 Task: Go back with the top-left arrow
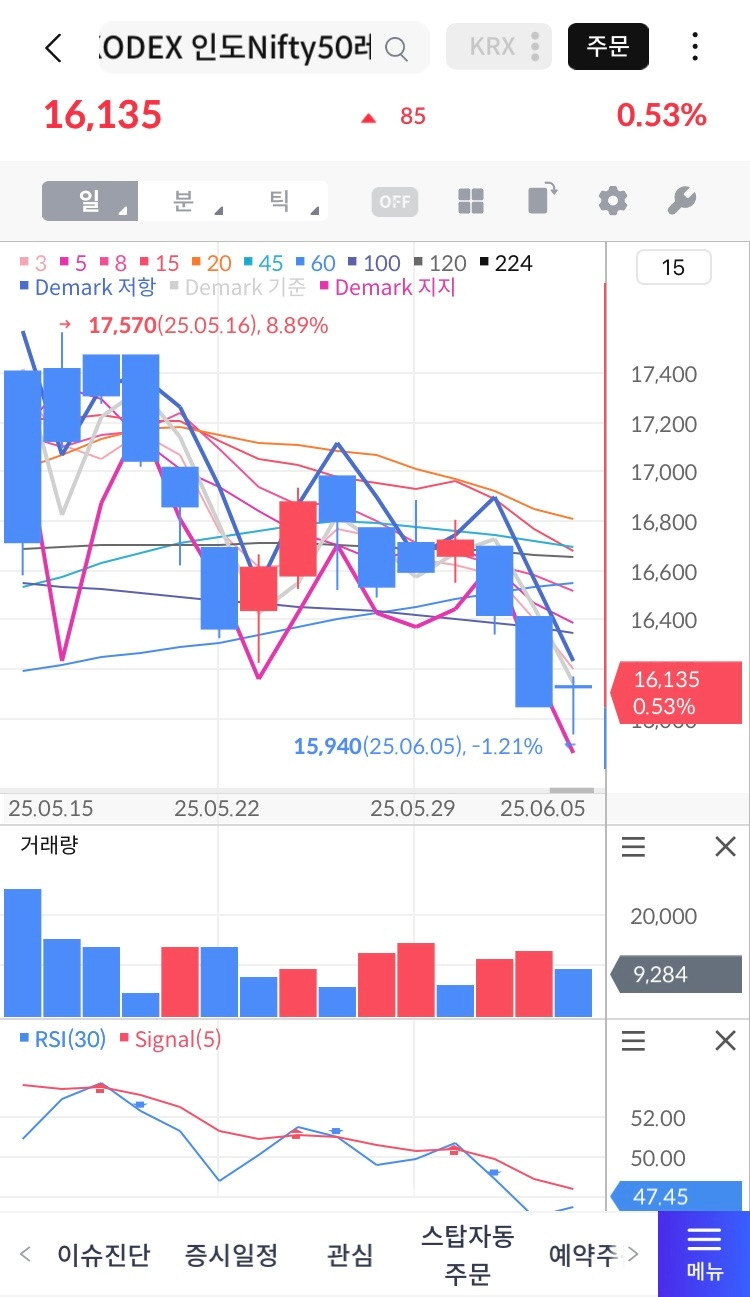[x=53, y=47]
